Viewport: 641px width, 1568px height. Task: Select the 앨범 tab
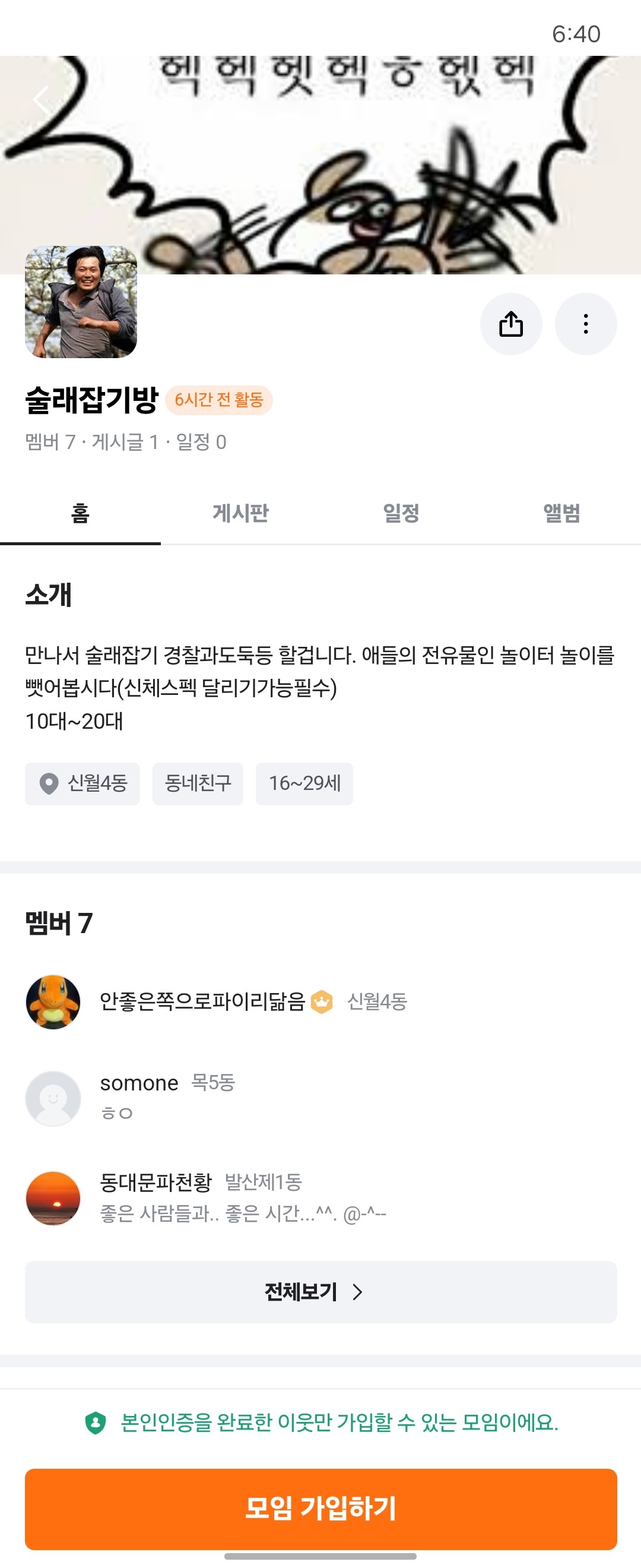[561, 513]
